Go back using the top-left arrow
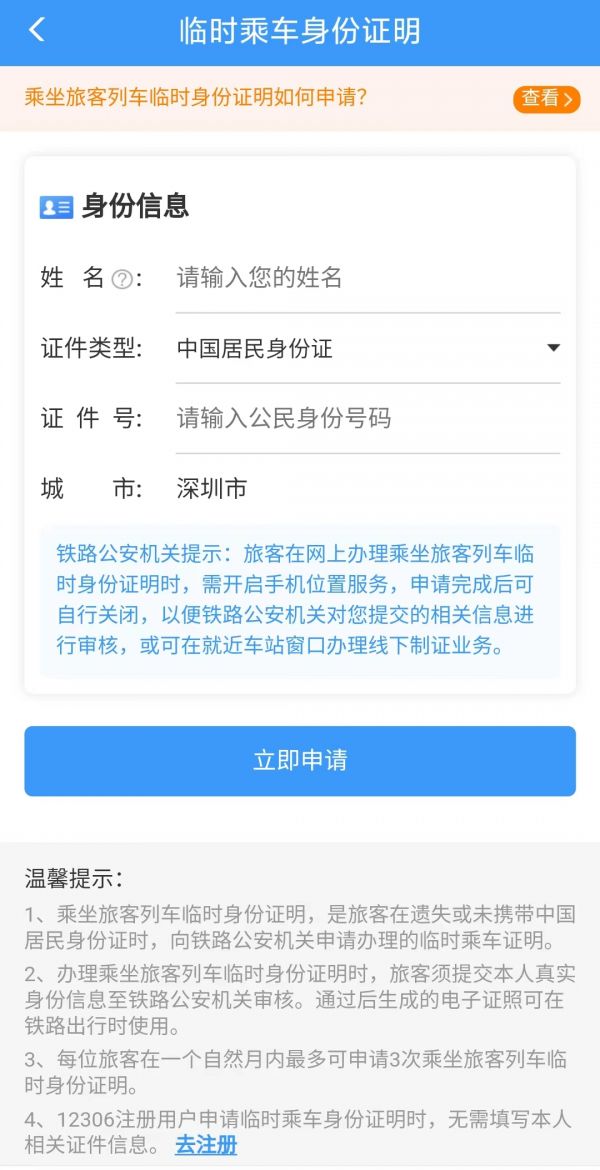The height and width of the screenshot is (1170, 600). tap(37, 30)
